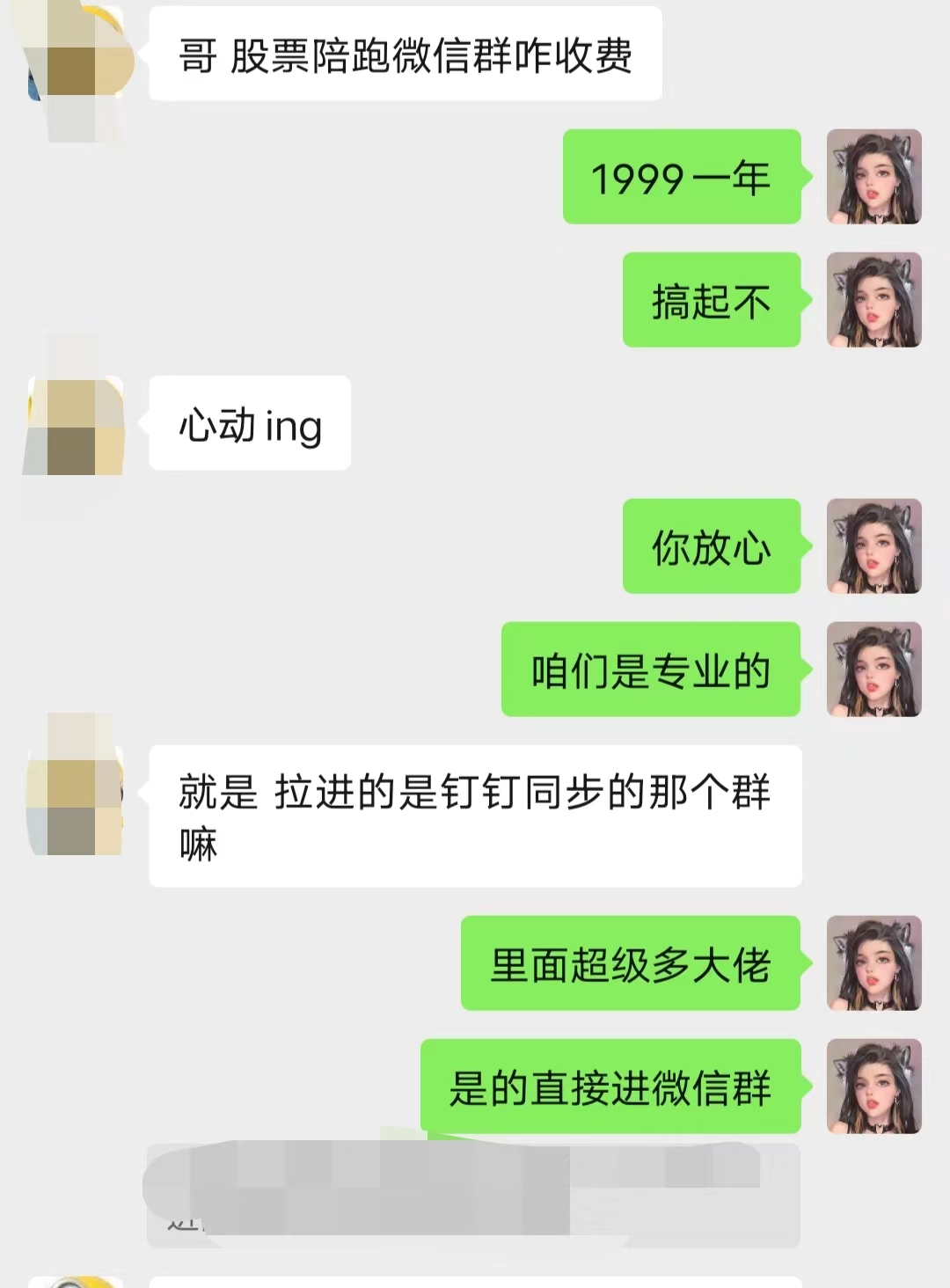Select the "心动 ing" white message bubble
Image resolution: width=950 pixels, height=1288 pixels.
[x=249, y=424]
